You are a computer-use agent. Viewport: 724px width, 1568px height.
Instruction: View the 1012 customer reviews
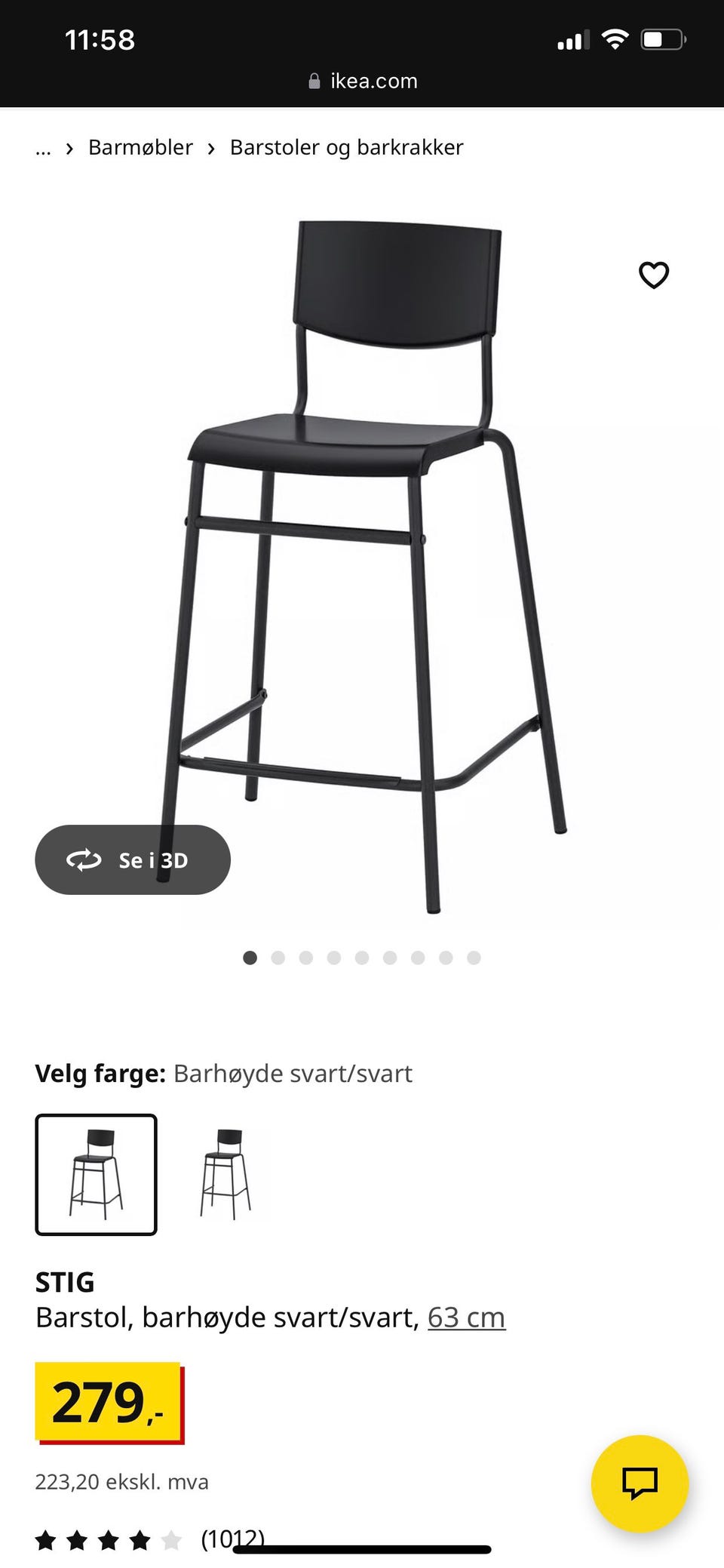point(232,1538)
